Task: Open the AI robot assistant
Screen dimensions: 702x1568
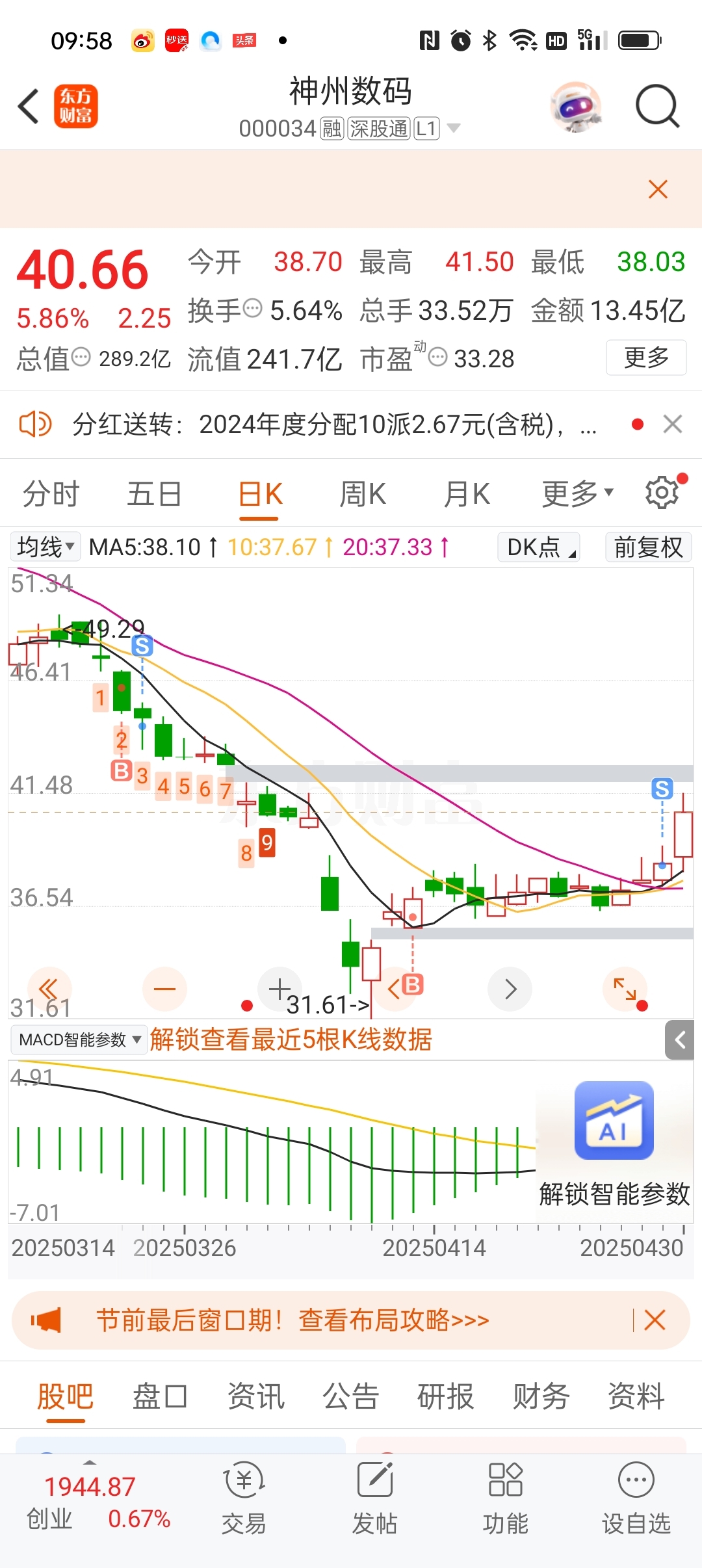Action: 576,107
